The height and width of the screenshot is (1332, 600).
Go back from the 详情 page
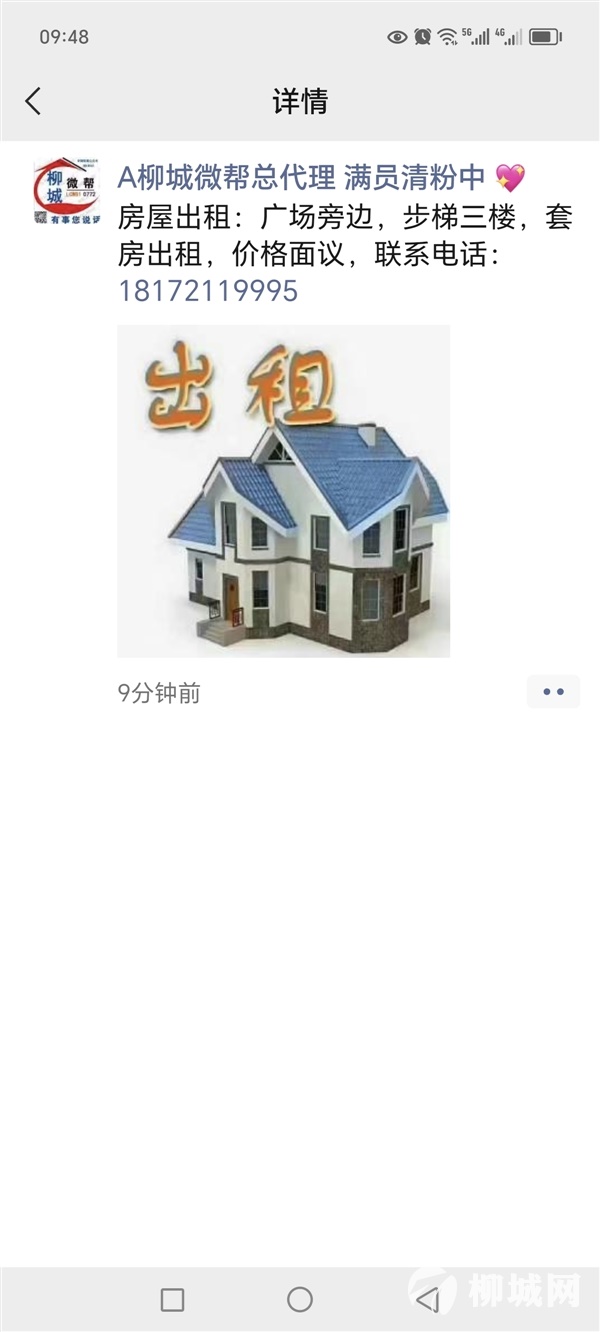[x=33, y=101]
